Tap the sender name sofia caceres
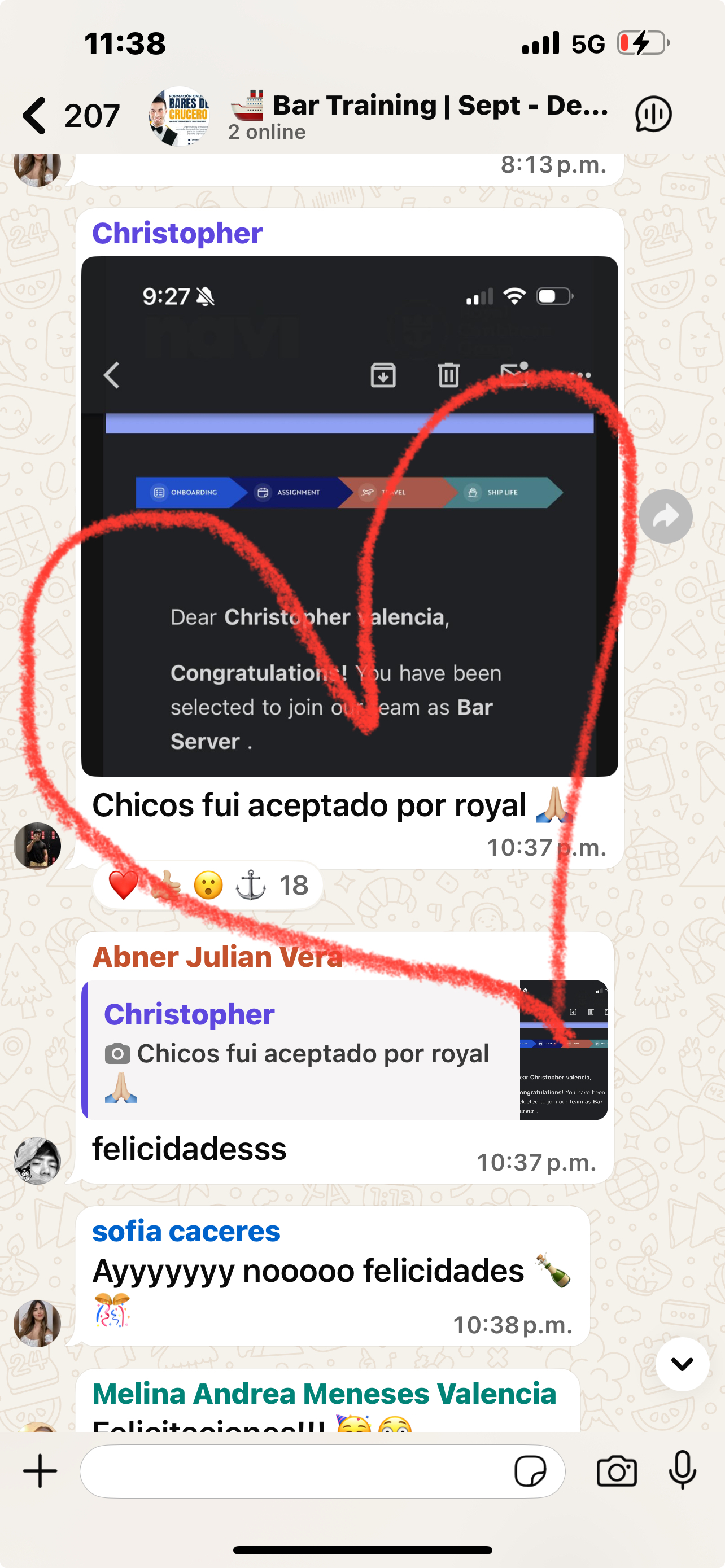The width and height of the screenshot is (725, 1568). [x=186, y=1232]
